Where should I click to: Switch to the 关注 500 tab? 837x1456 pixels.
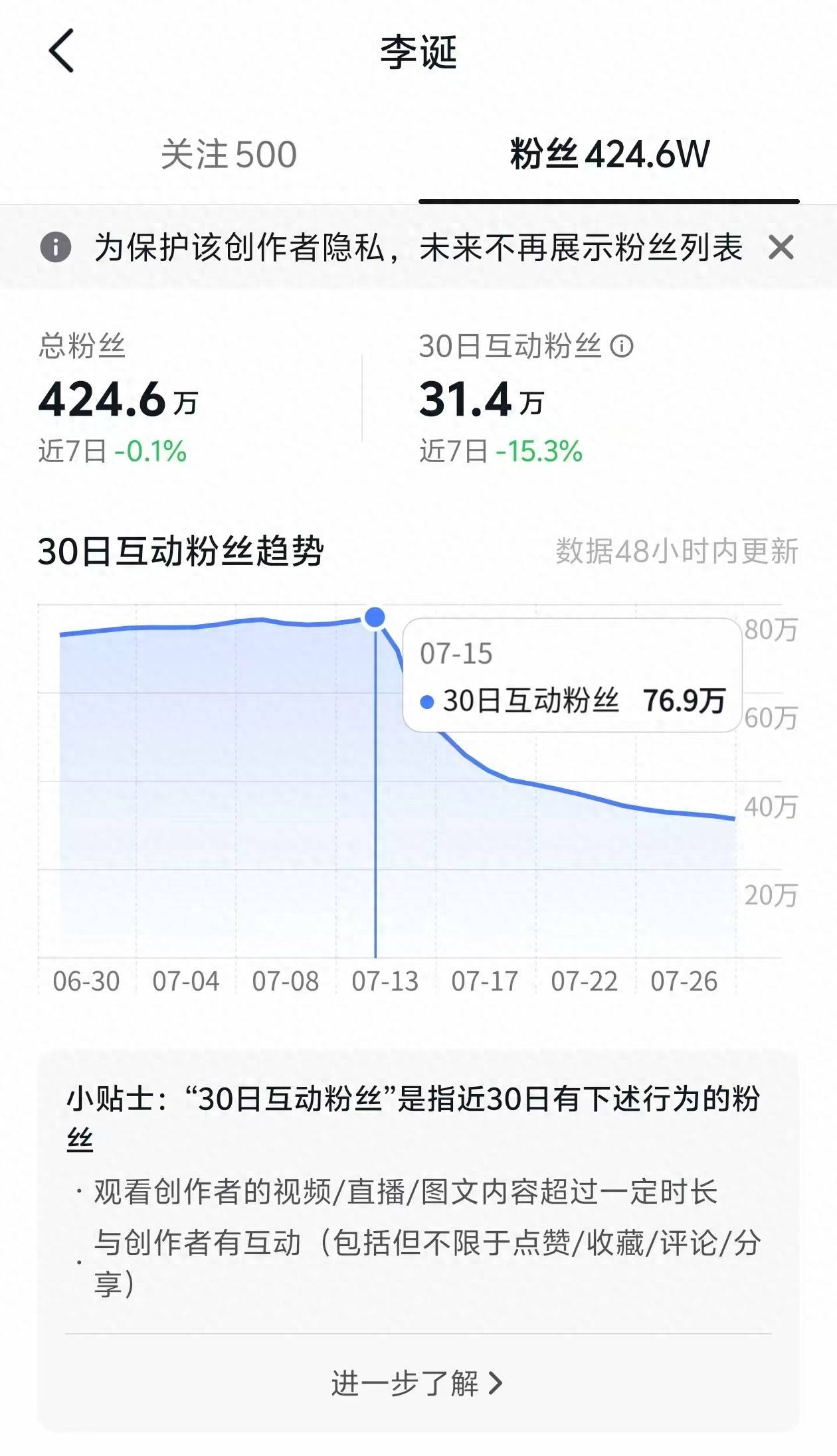[229, 155]
